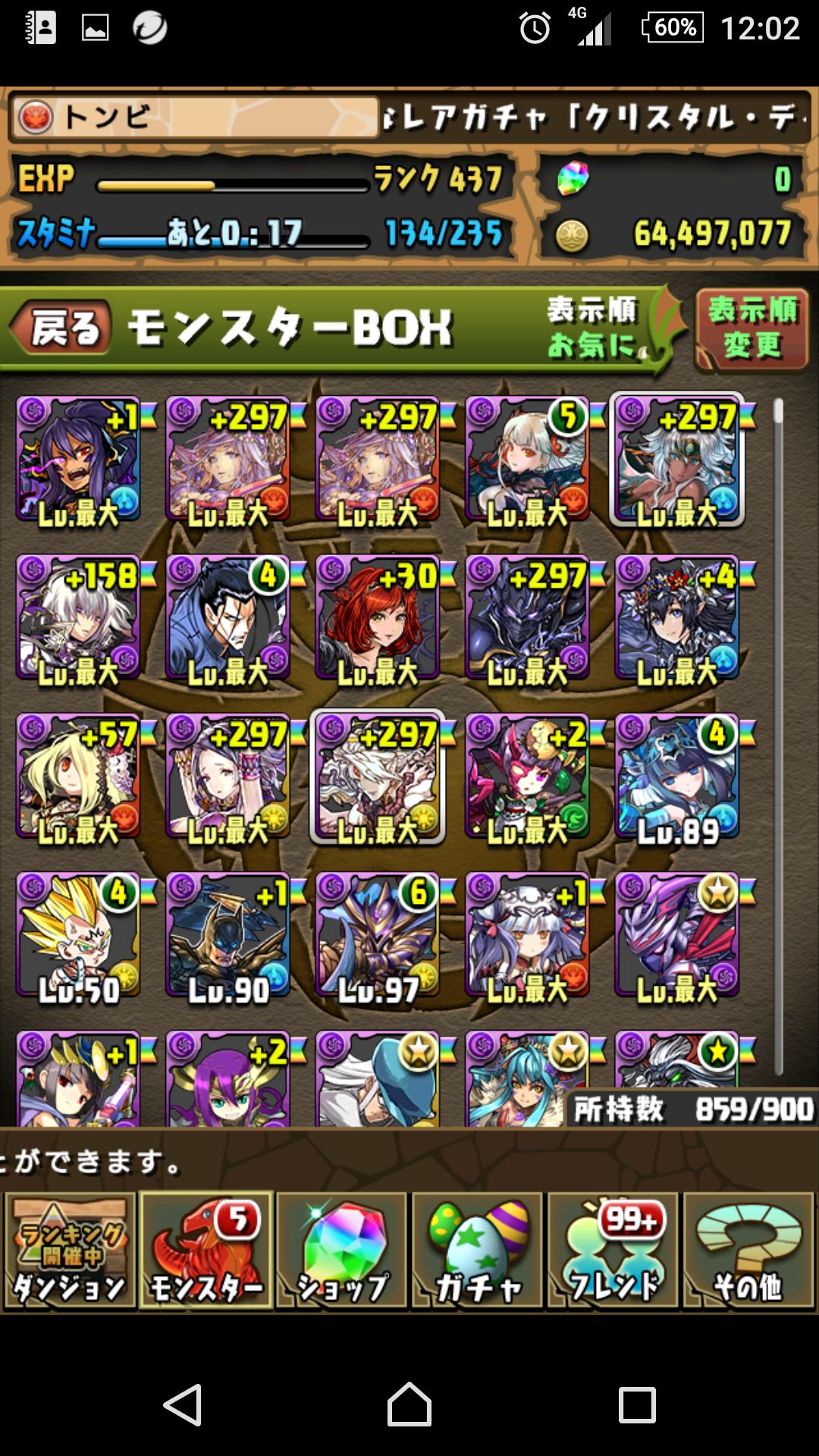Open the 表示順変更 sort order button

752,328
